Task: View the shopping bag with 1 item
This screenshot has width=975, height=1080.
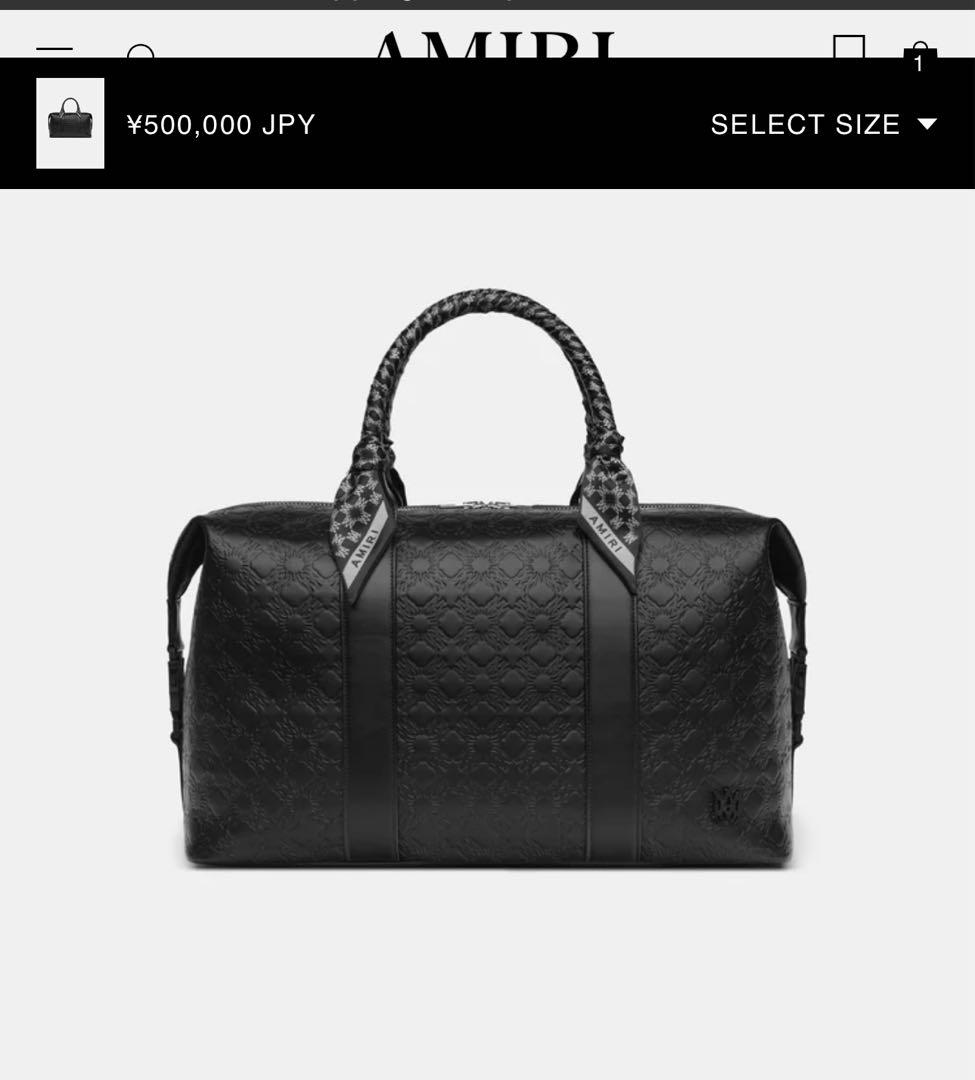Action: coord(919,54)
